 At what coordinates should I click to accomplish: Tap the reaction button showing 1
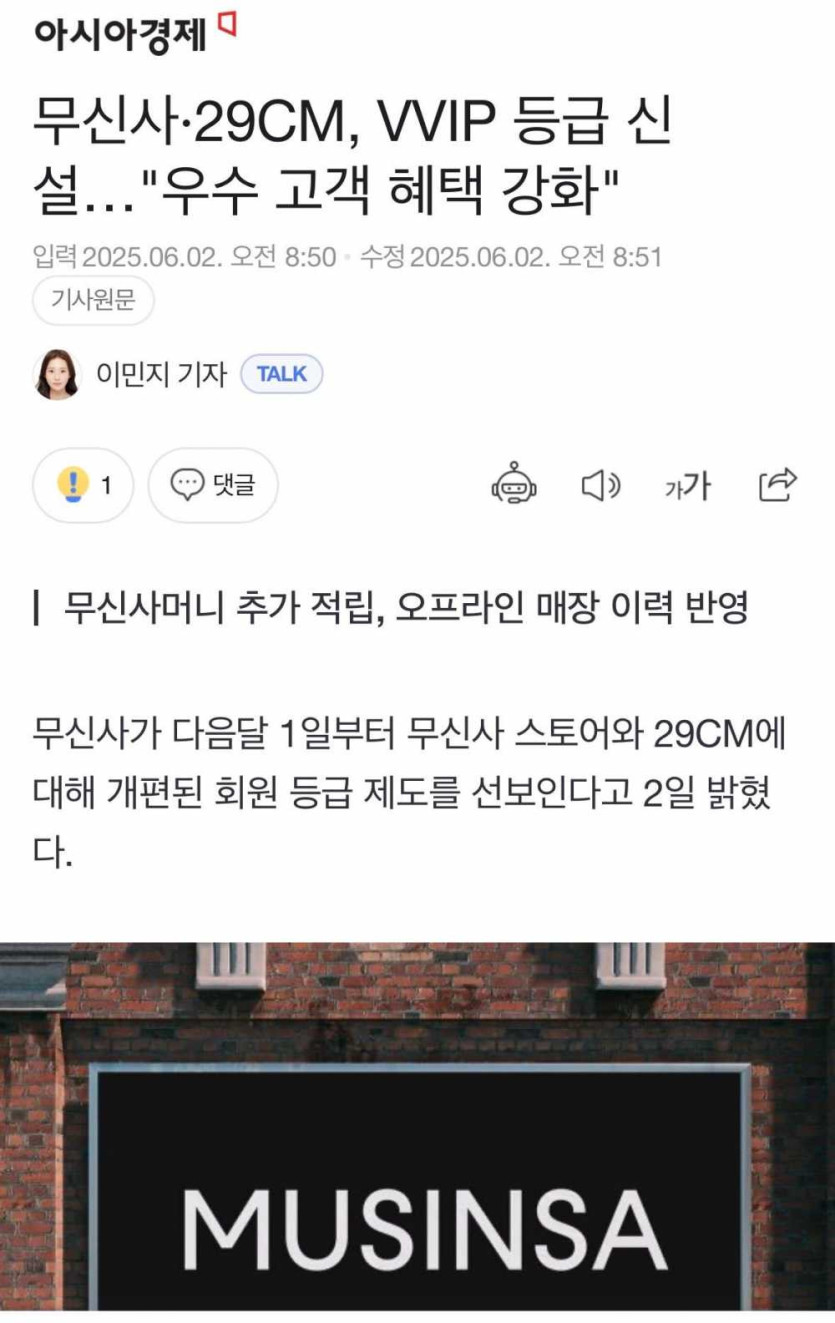(x=83, y=486)
